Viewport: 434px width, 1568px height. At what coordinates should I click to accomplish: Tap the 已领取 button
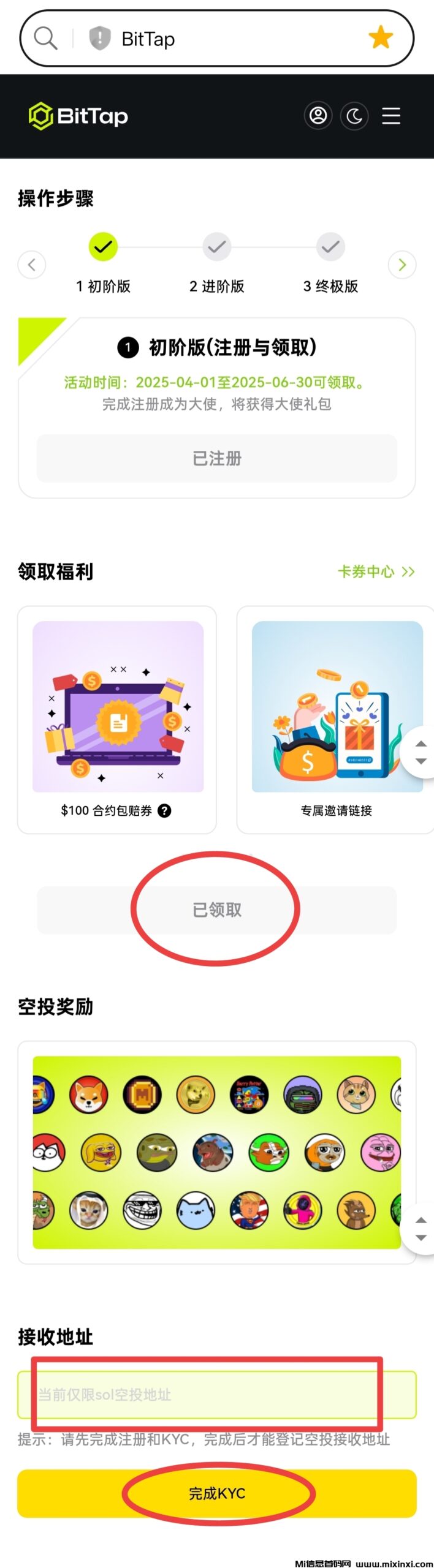[x=217, y=910]
